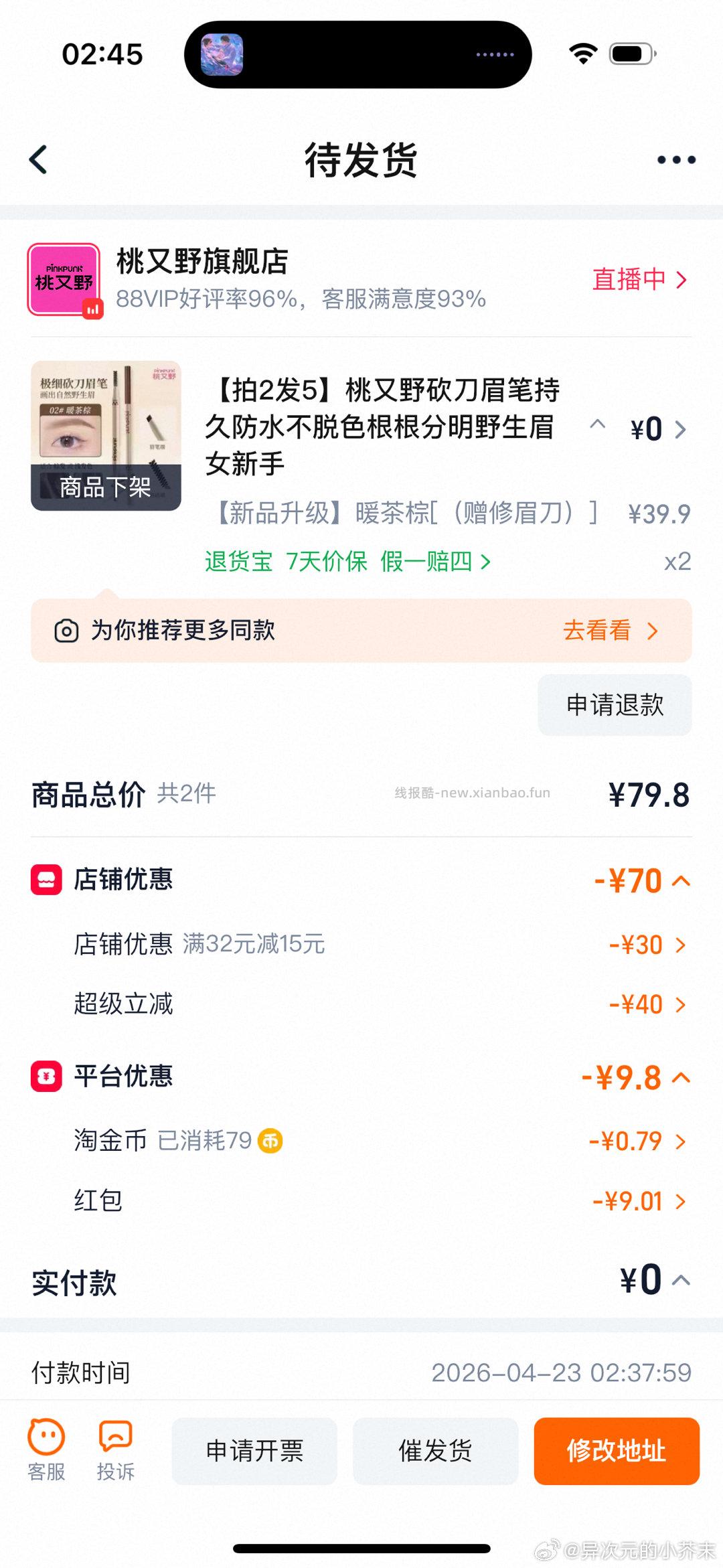This screenshot has height=1568, width=723.
Task: Tap the 申请退款 button
Action: 615,705
